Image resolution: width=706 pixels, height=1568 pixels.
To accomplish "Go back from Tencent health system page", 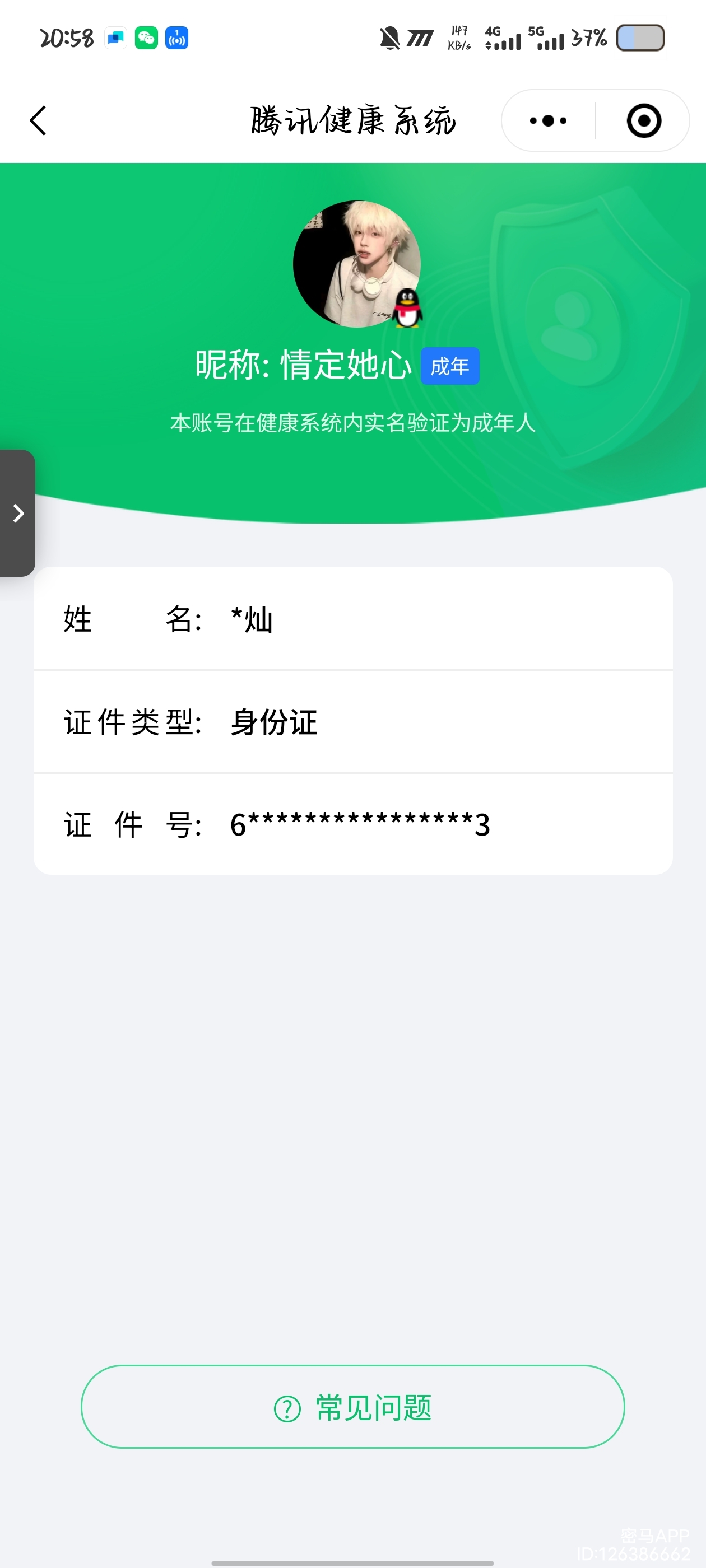I will (38, 120).
